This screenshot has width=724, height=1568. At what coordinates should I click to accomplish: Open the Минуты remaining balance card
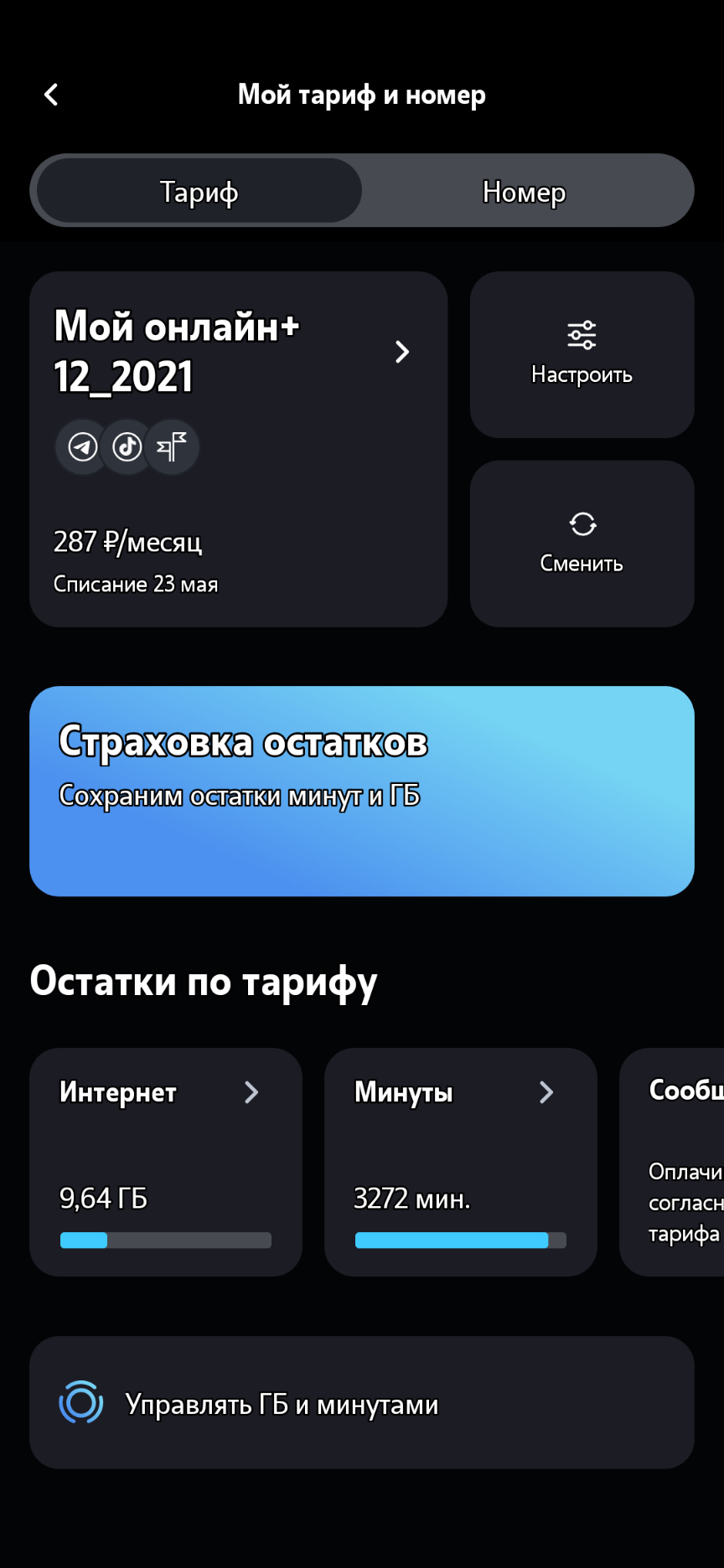click(461, 1162)
